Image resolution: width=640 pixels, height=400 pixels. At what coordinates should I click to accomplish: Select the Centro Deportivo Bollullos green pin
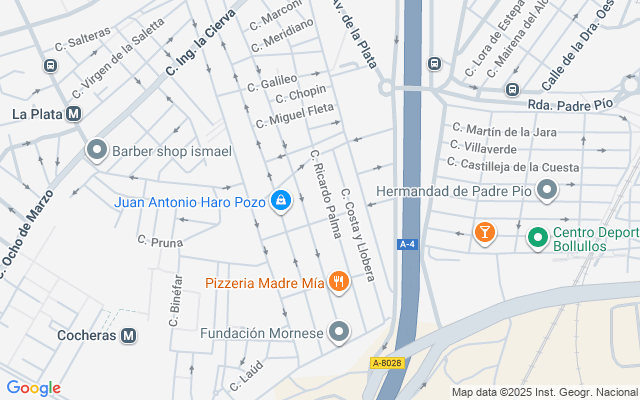(x=538, y=238)
